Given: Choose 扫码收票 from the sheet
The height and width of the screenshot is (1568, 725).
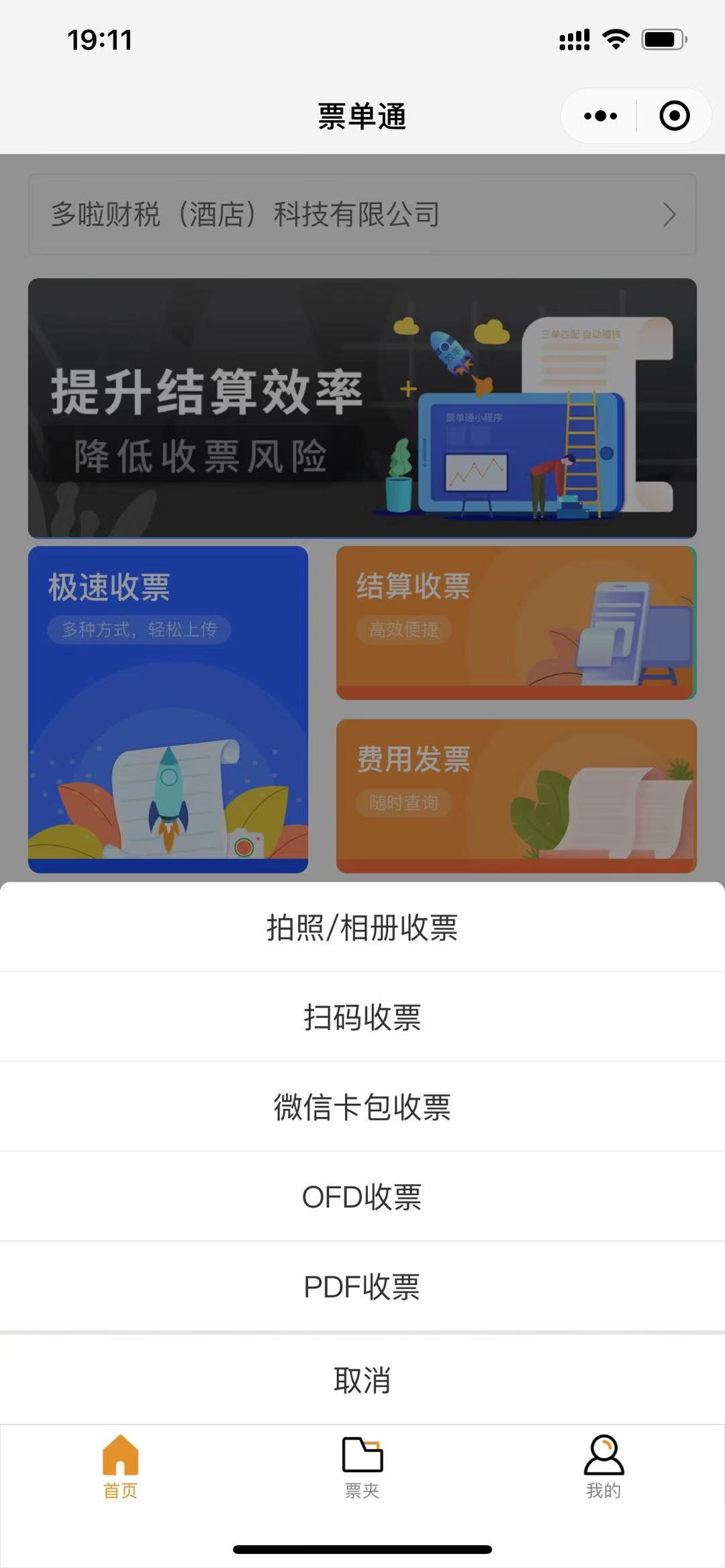Looking at the screenshot, I should click(x=362, y=1017).
